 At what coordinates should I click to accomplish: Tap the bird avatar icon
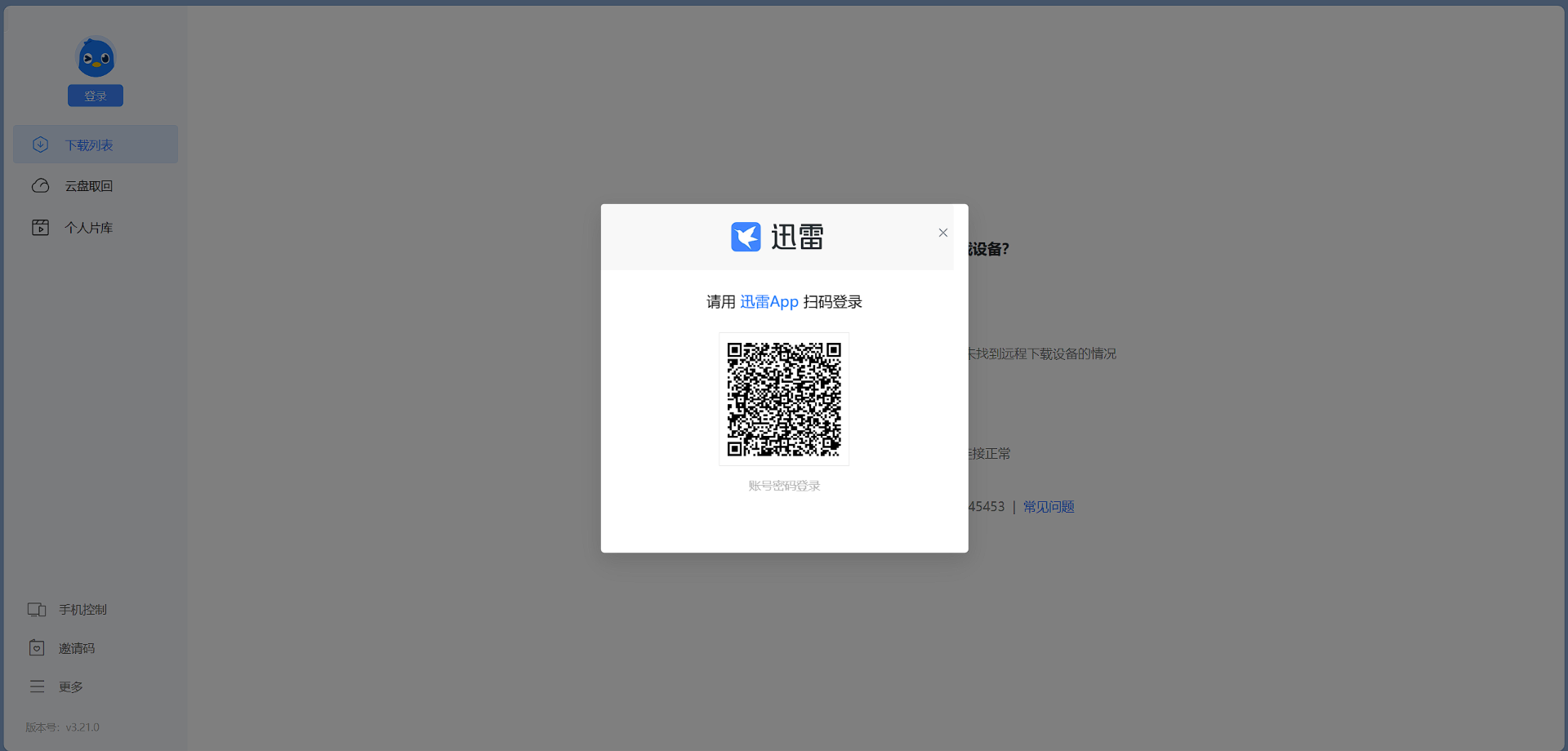click(96, 58)
